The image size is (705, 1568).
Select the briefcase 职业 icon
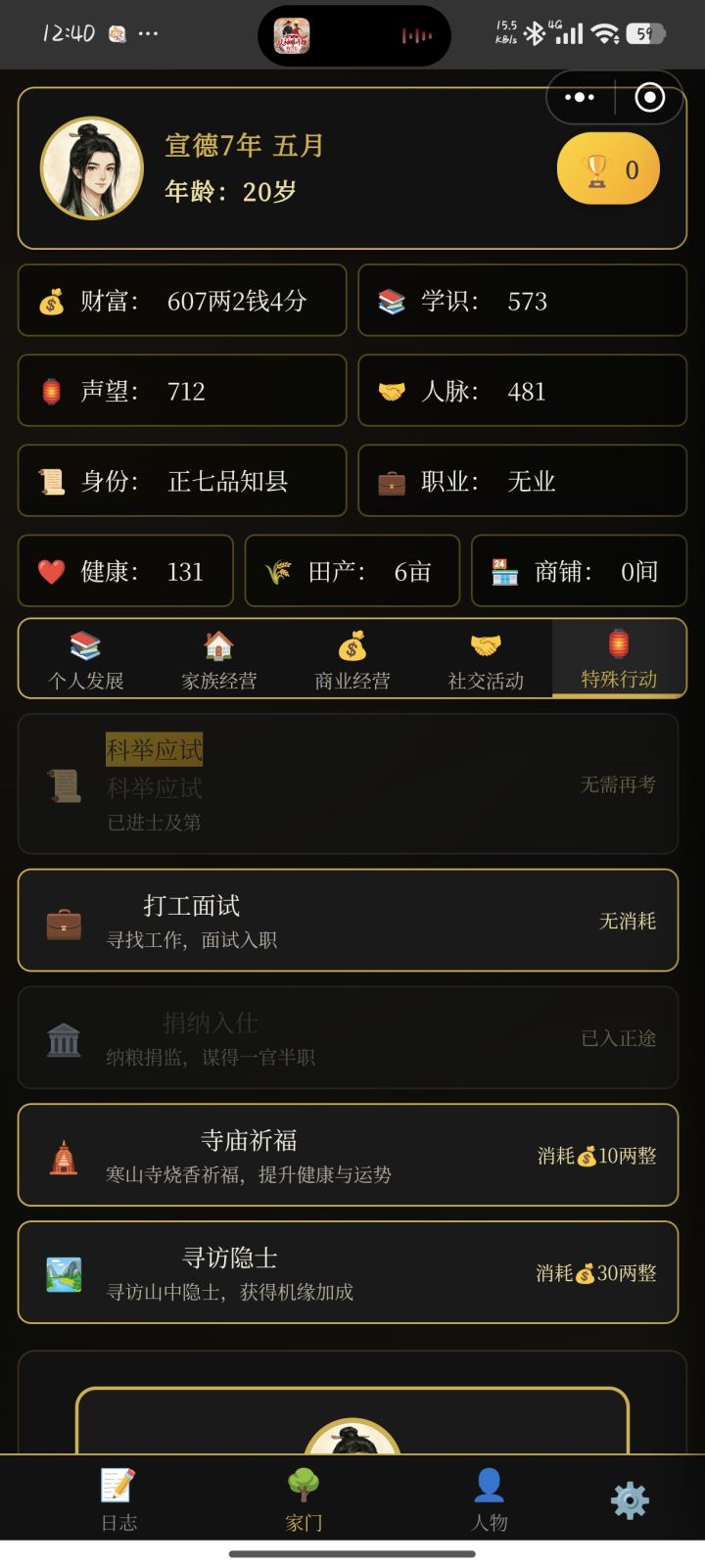(392, 481)
